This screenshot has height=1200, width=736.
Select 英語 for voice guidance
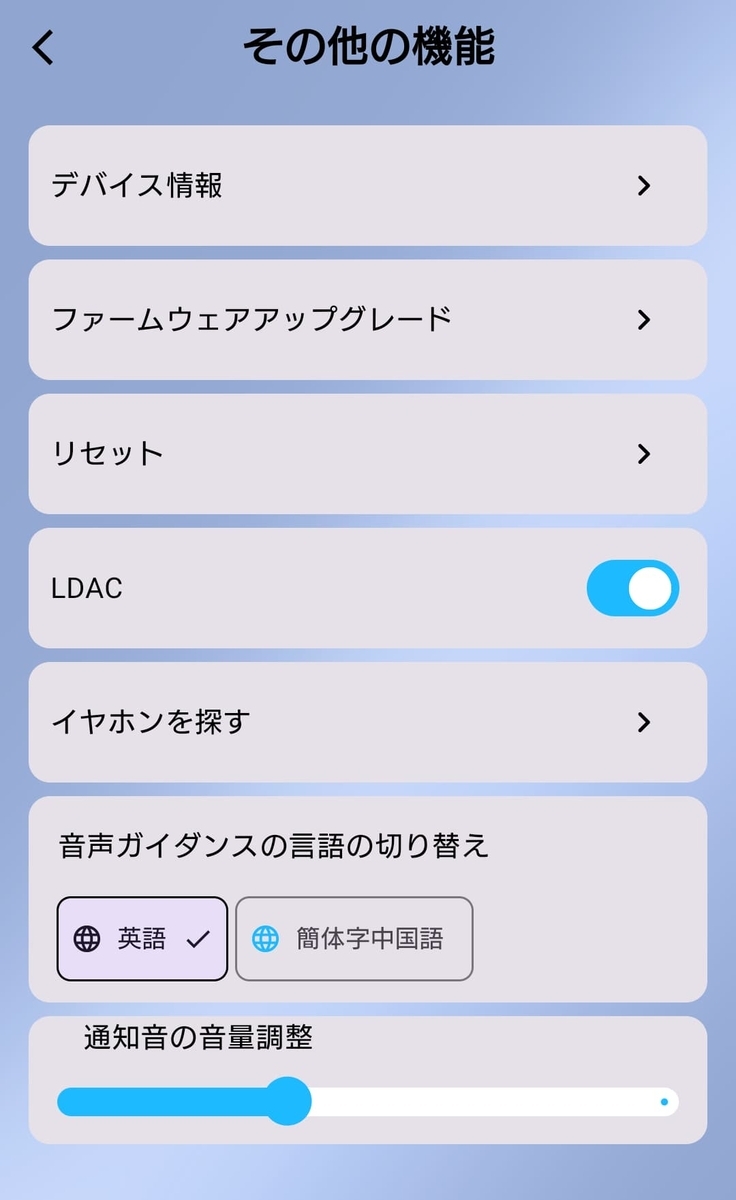tap(142, 939)
